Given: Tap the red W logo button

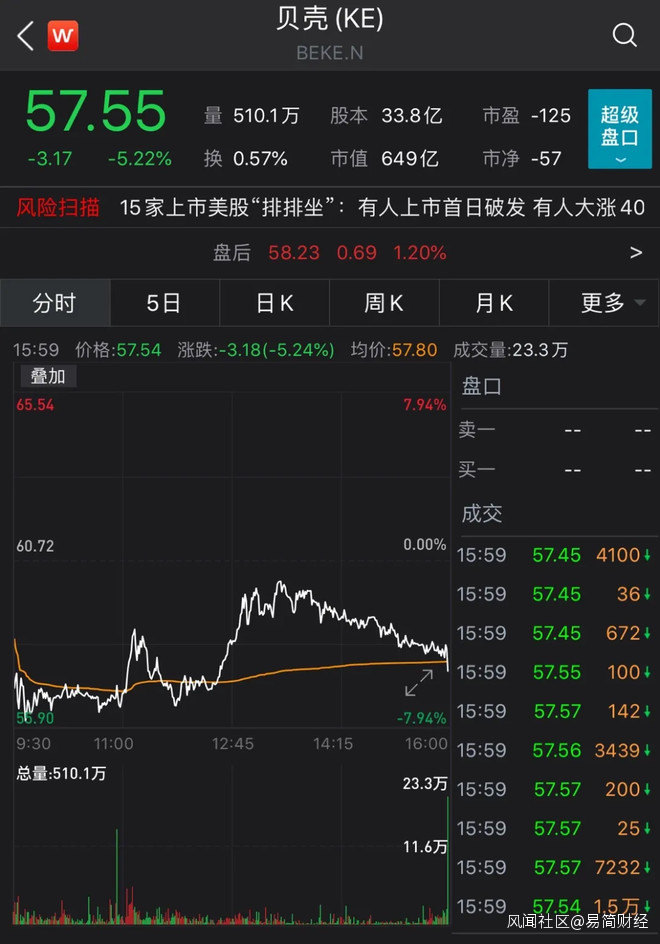Looking at the screenshot, I should coord(63,37).
